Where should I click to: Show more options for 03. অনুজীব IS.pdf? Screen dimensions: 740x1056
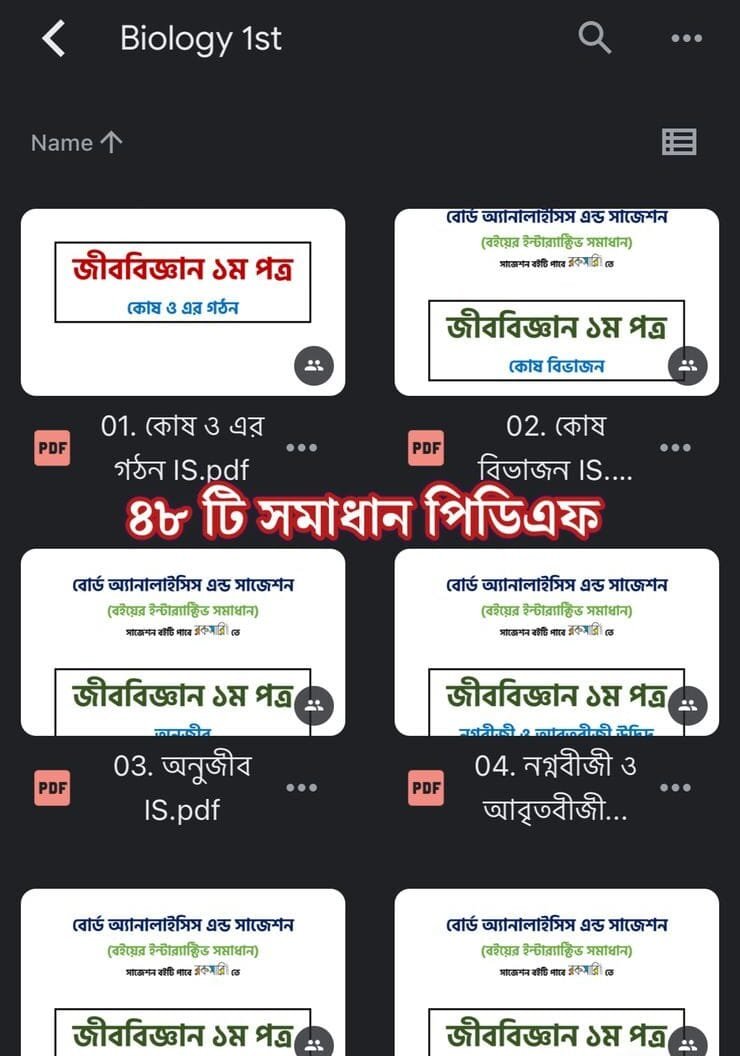point(302,788)
